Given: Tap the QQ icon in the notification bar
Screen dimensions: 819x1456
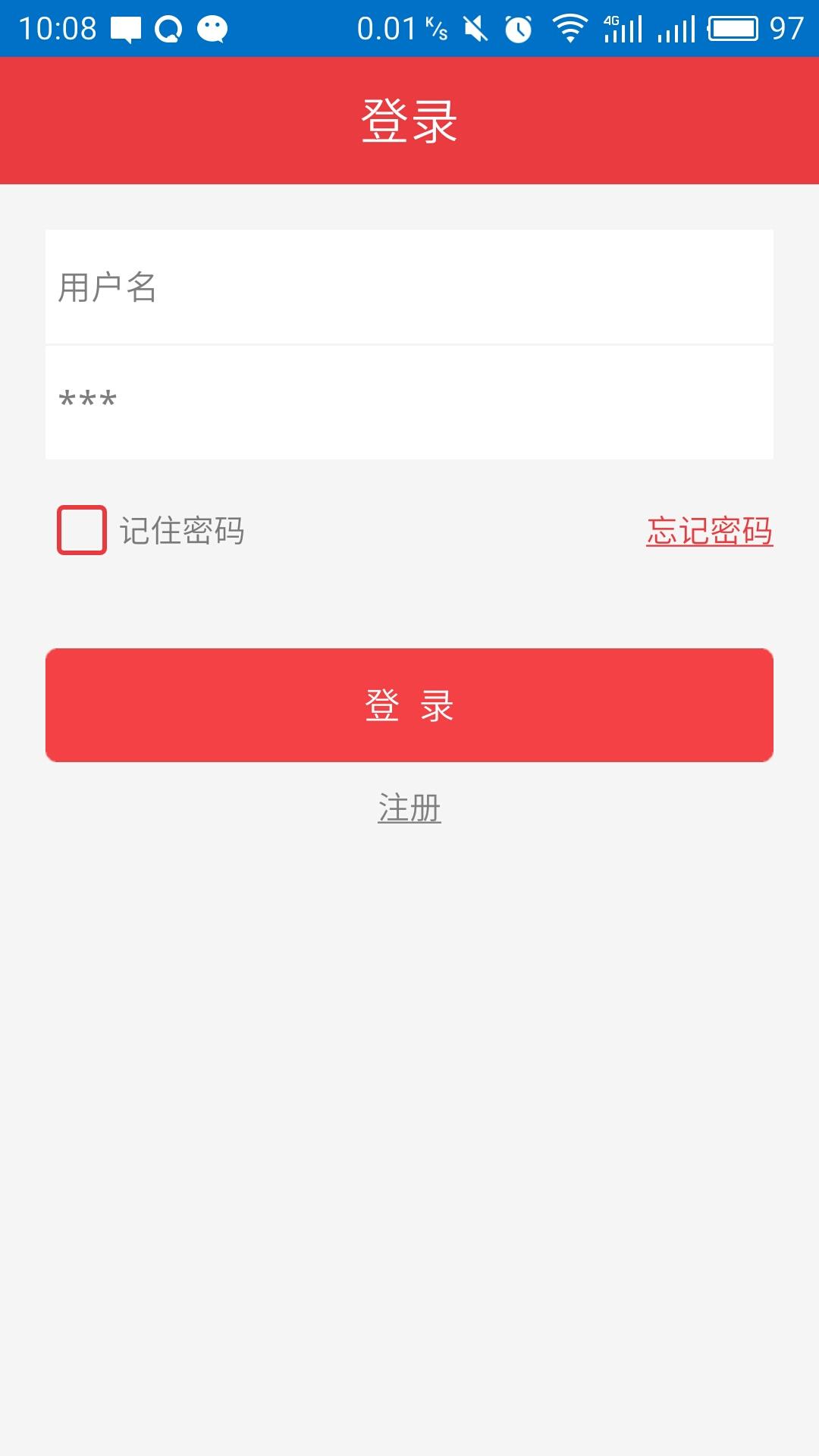Looking at the screenshot, I should pyautogui.click(x=168, y=30).
